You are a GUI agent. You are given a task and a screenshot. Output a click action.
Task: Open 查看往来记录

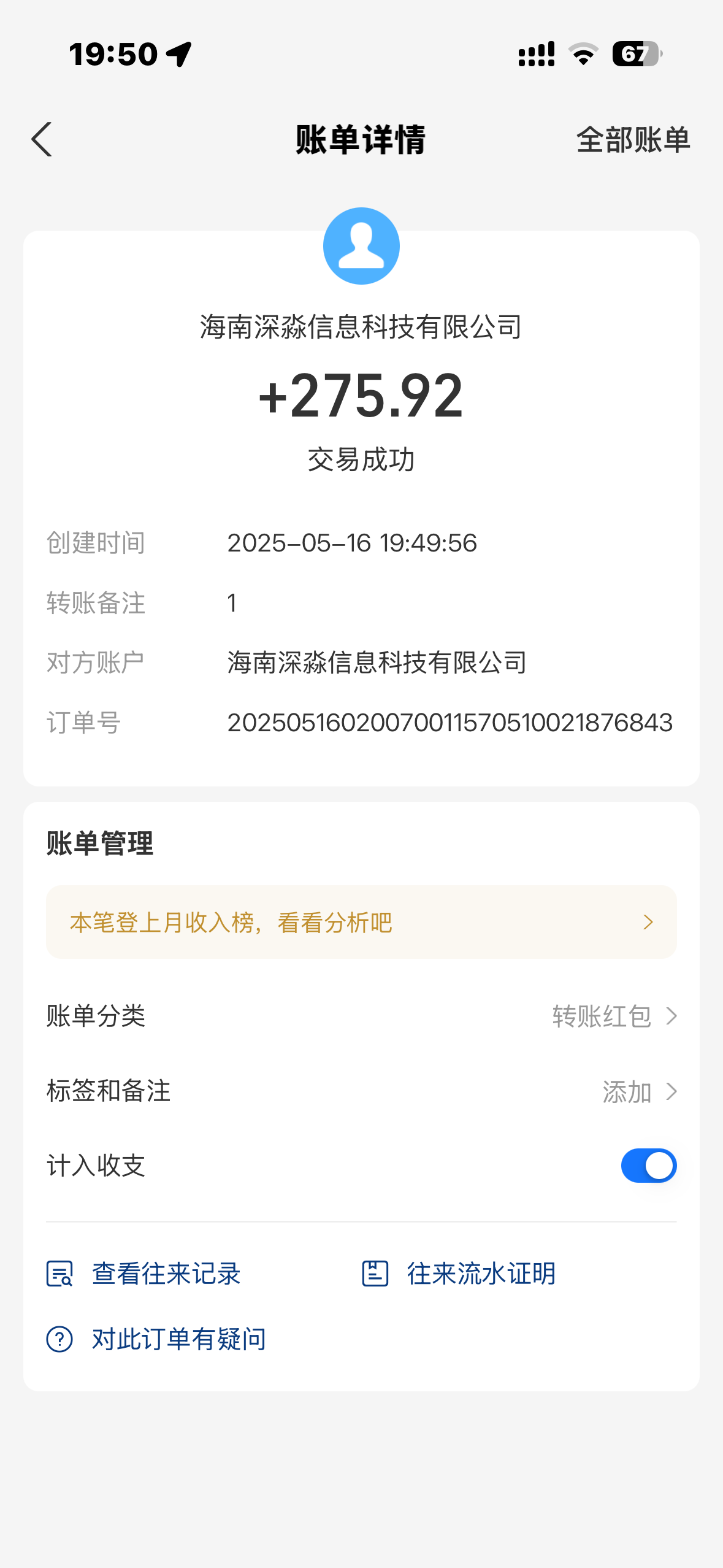[x=143, y=1274]
